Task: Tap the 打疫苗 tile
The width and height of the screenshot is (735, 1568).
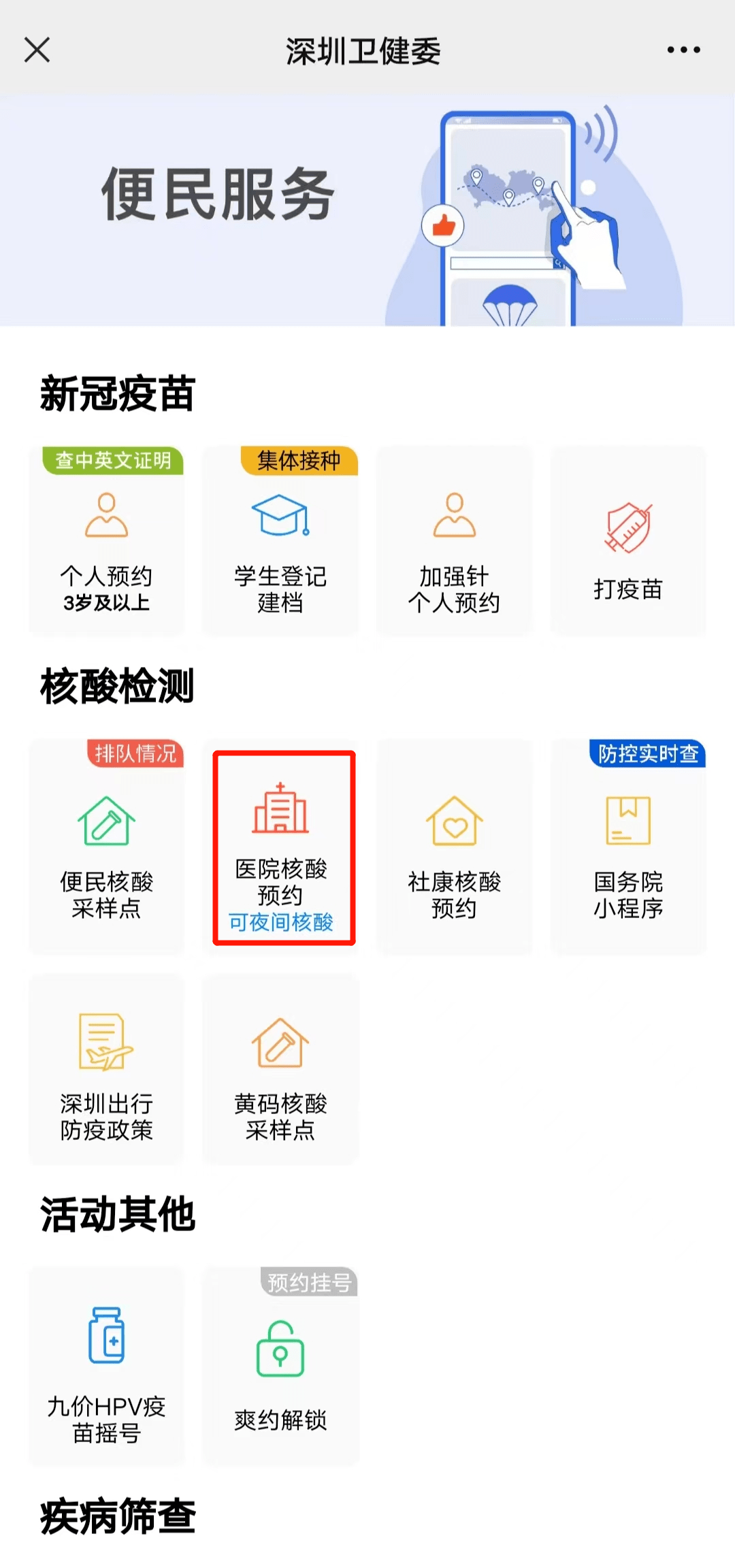Action: click(627, 544)
